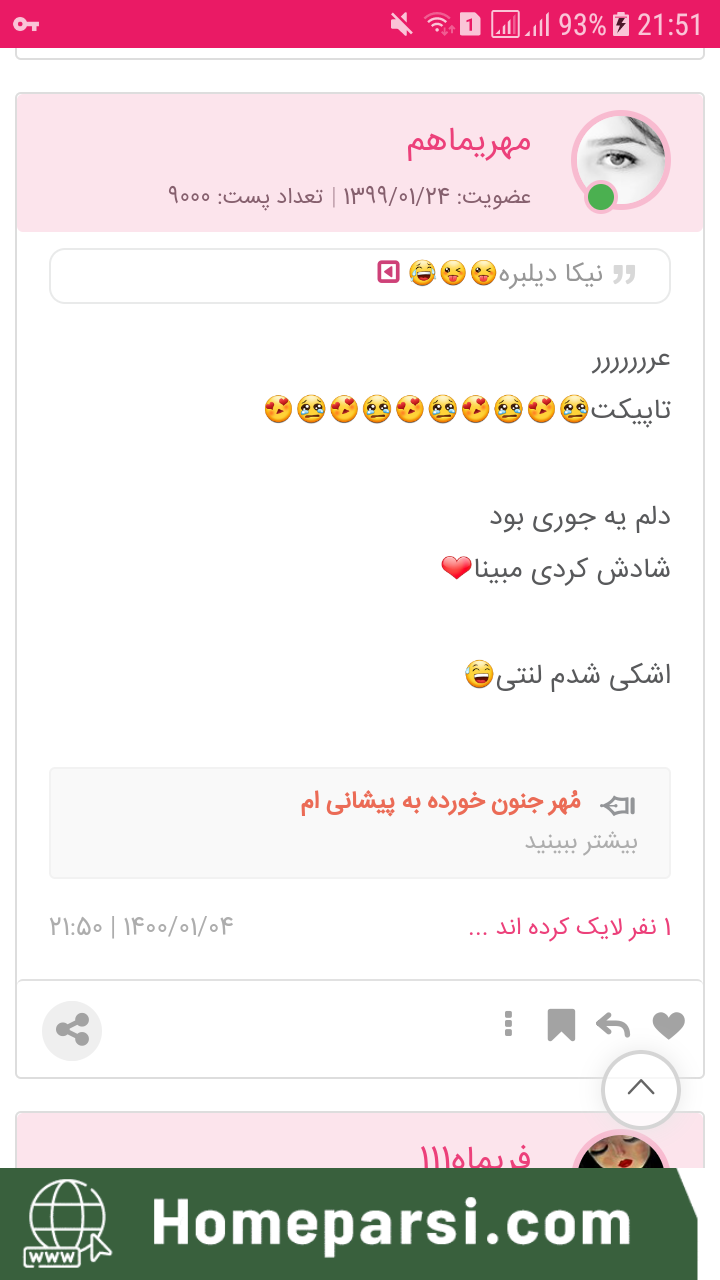Reply to مهریماهم's post
Viewport: 720px width, 1280px height.
coord(613,1026)
